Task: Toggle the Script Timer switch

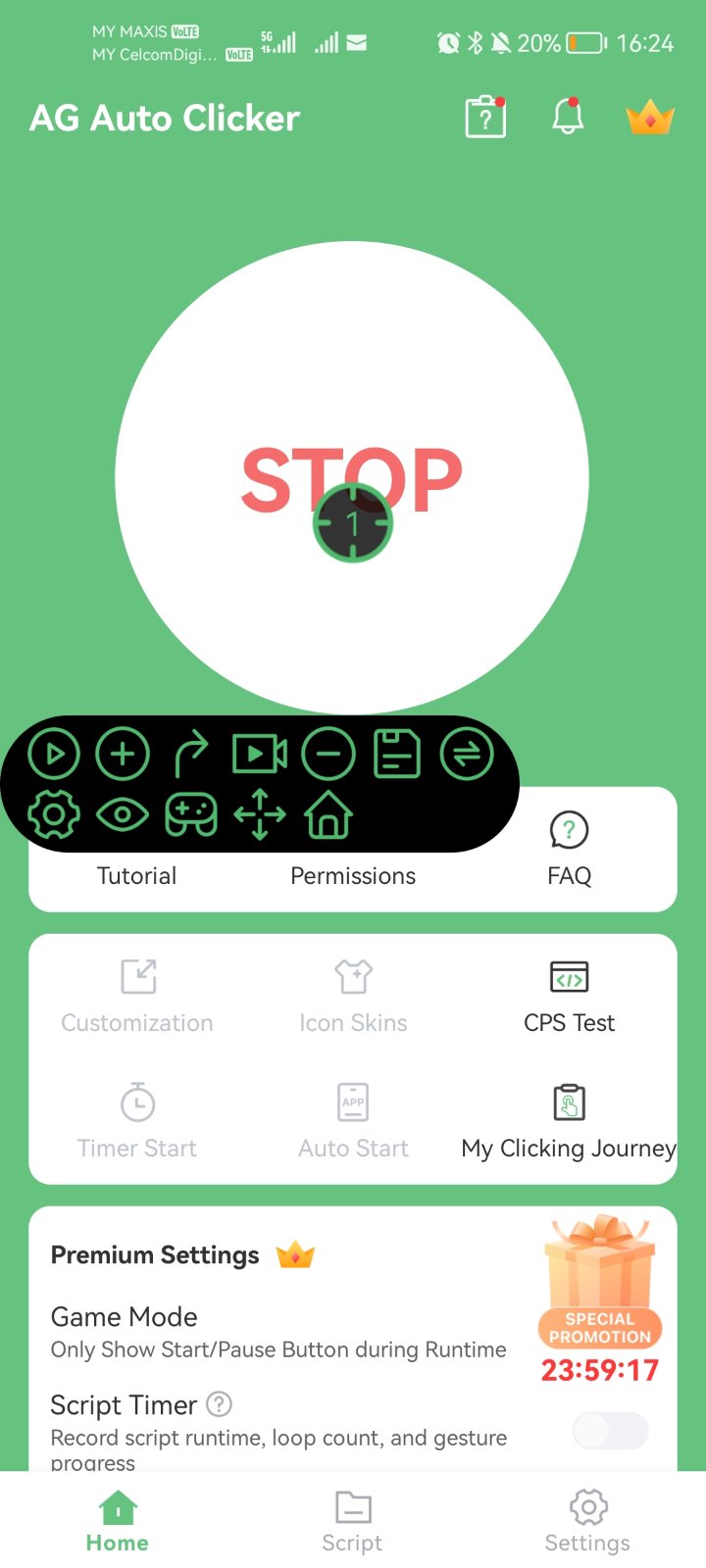Action: pos(610,1431)
